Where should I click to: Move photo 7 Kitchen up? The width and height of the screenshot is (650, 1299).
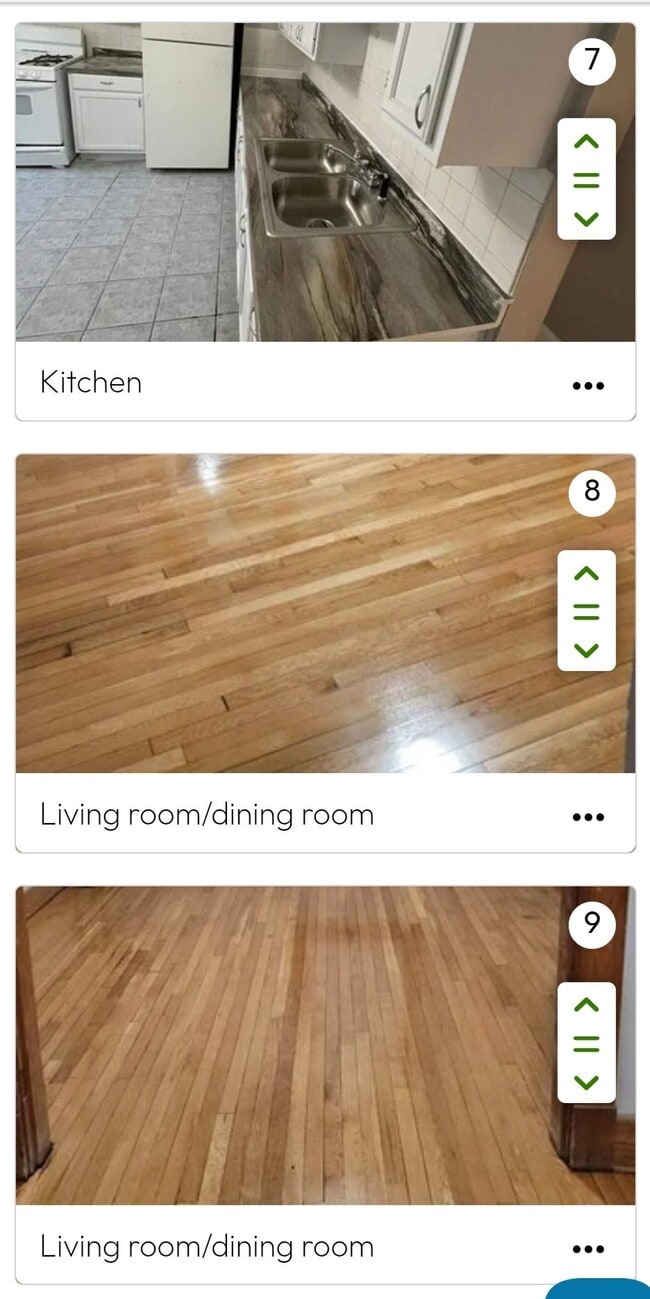pos(586,142)
